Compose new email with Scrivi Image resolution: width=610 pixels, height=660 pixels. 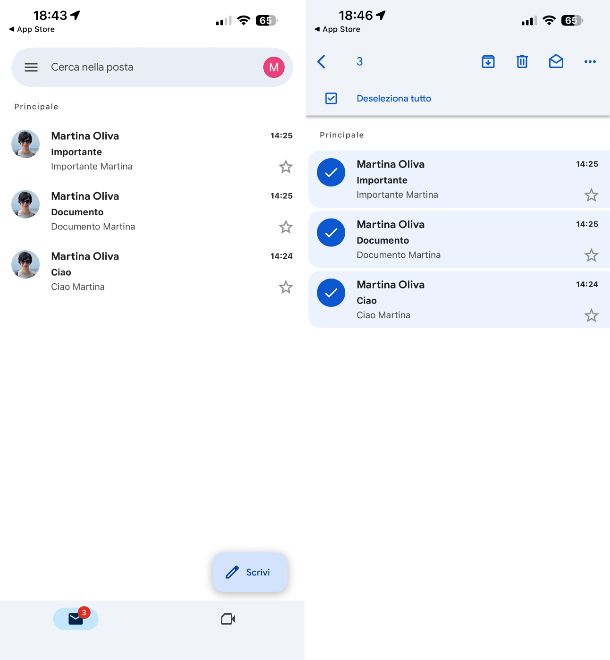click(250, 572)
